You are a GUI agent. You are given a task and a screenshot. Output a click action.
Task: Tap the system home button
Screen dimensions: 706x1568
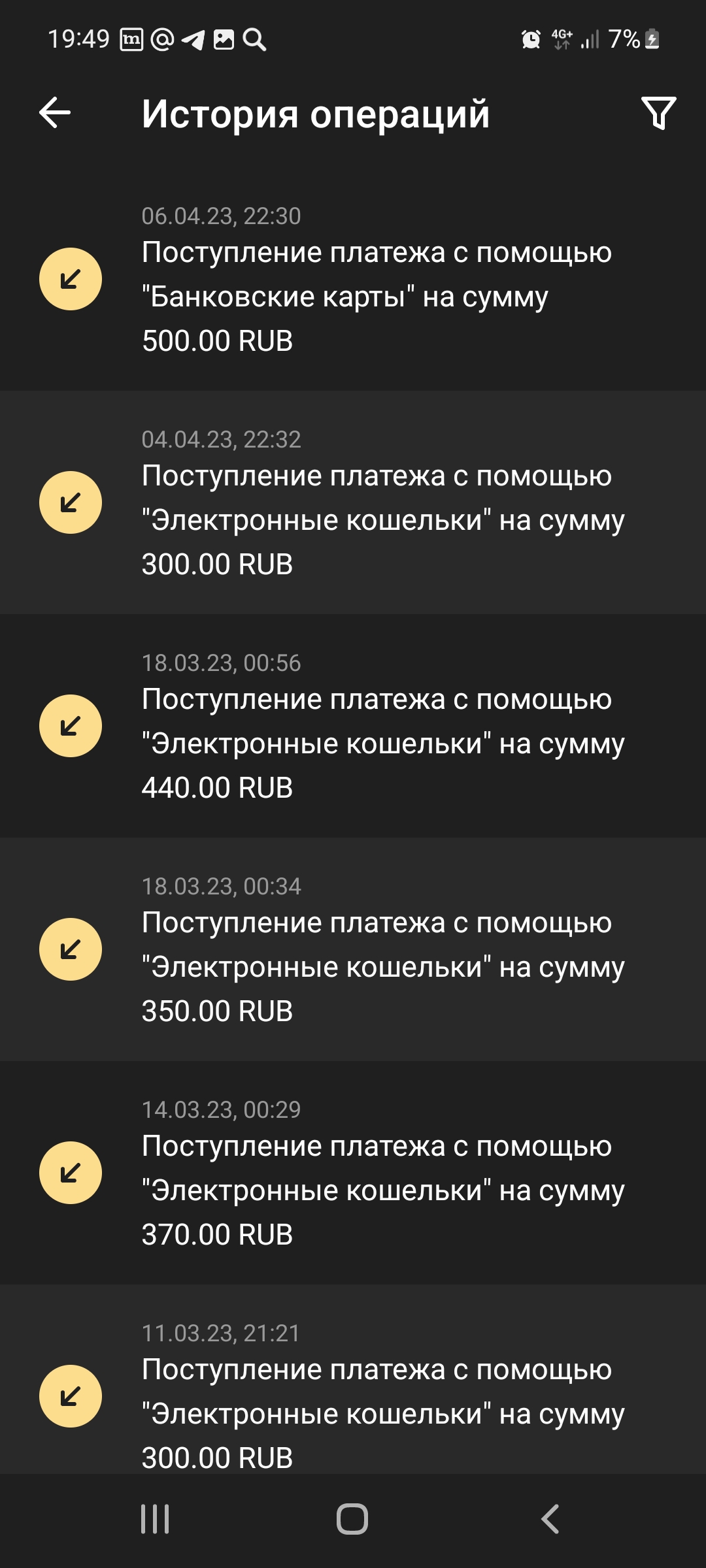point(352,1518)
